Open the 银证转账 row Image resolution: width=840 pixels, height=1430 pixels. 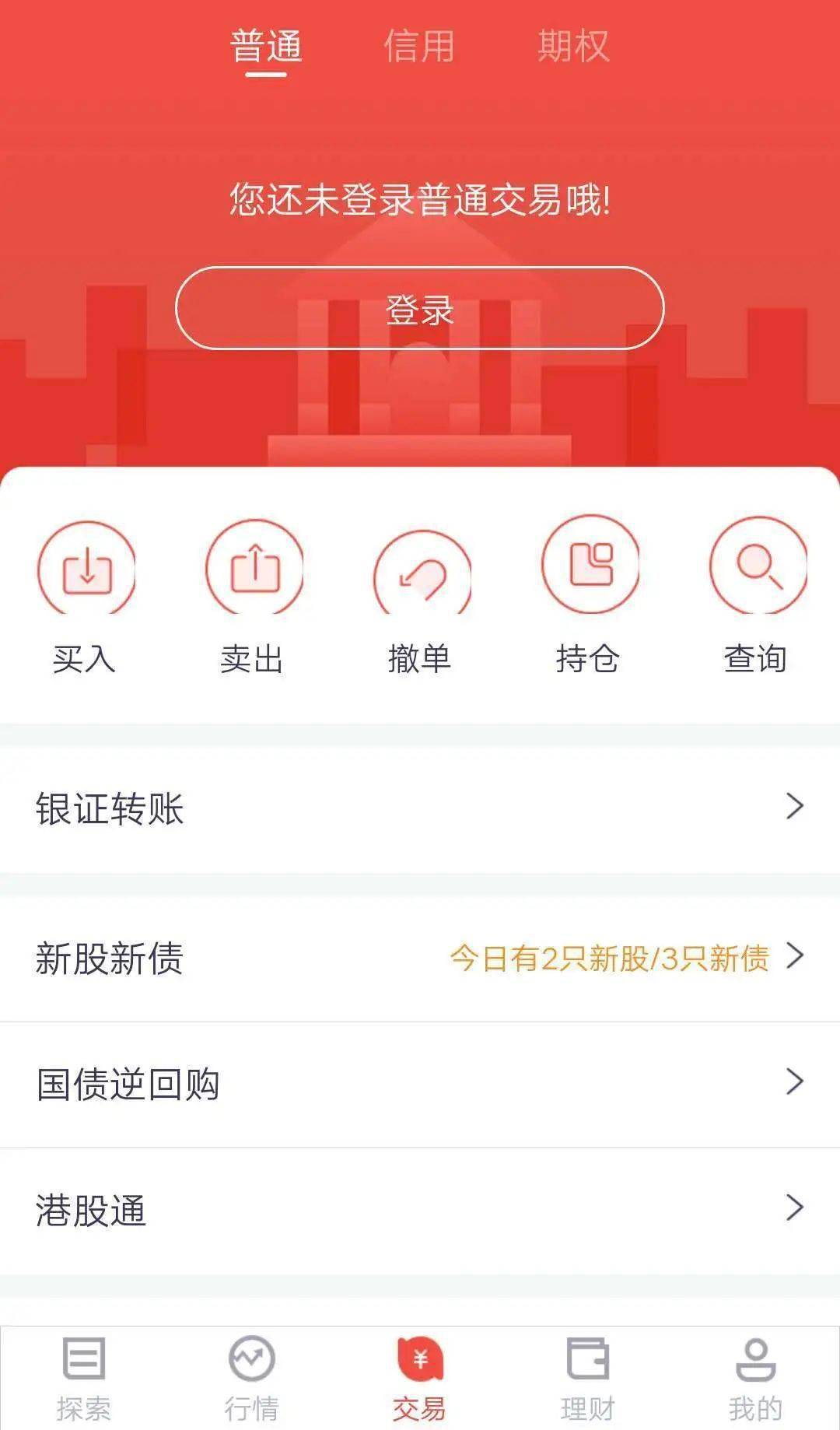(420, 808)
